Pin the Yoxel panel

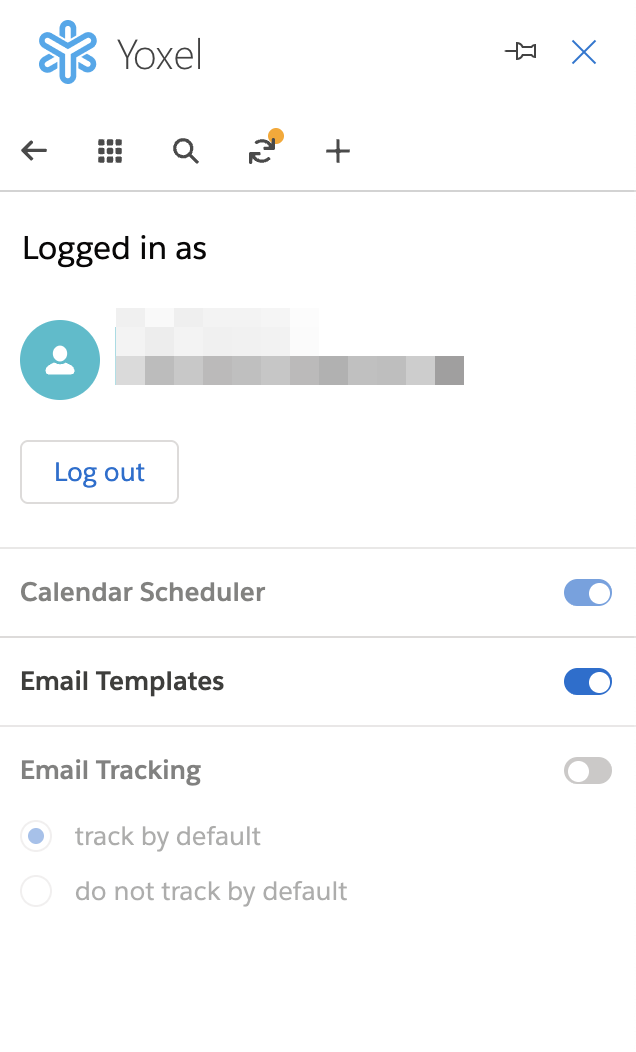520,52
